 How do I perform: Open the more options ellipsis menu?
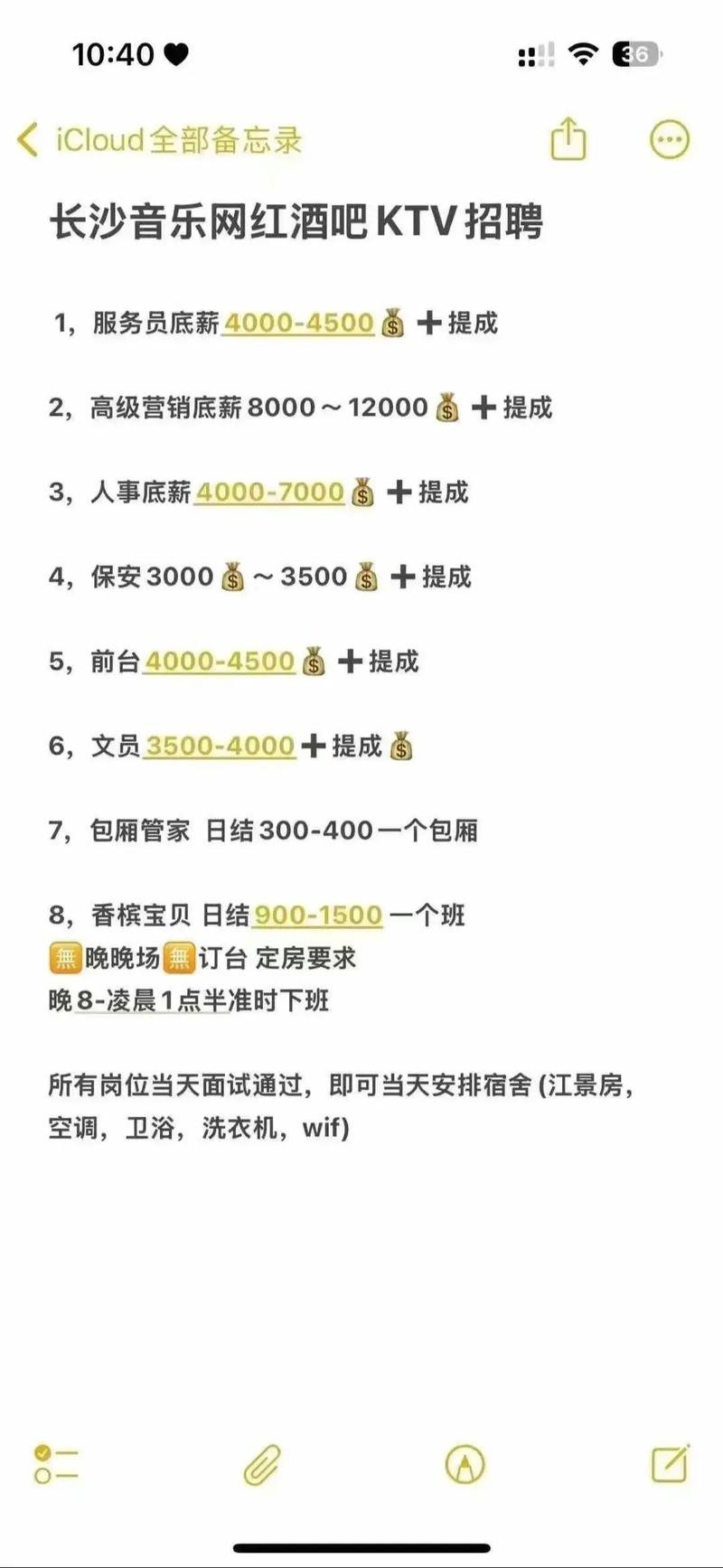(670, 139)
